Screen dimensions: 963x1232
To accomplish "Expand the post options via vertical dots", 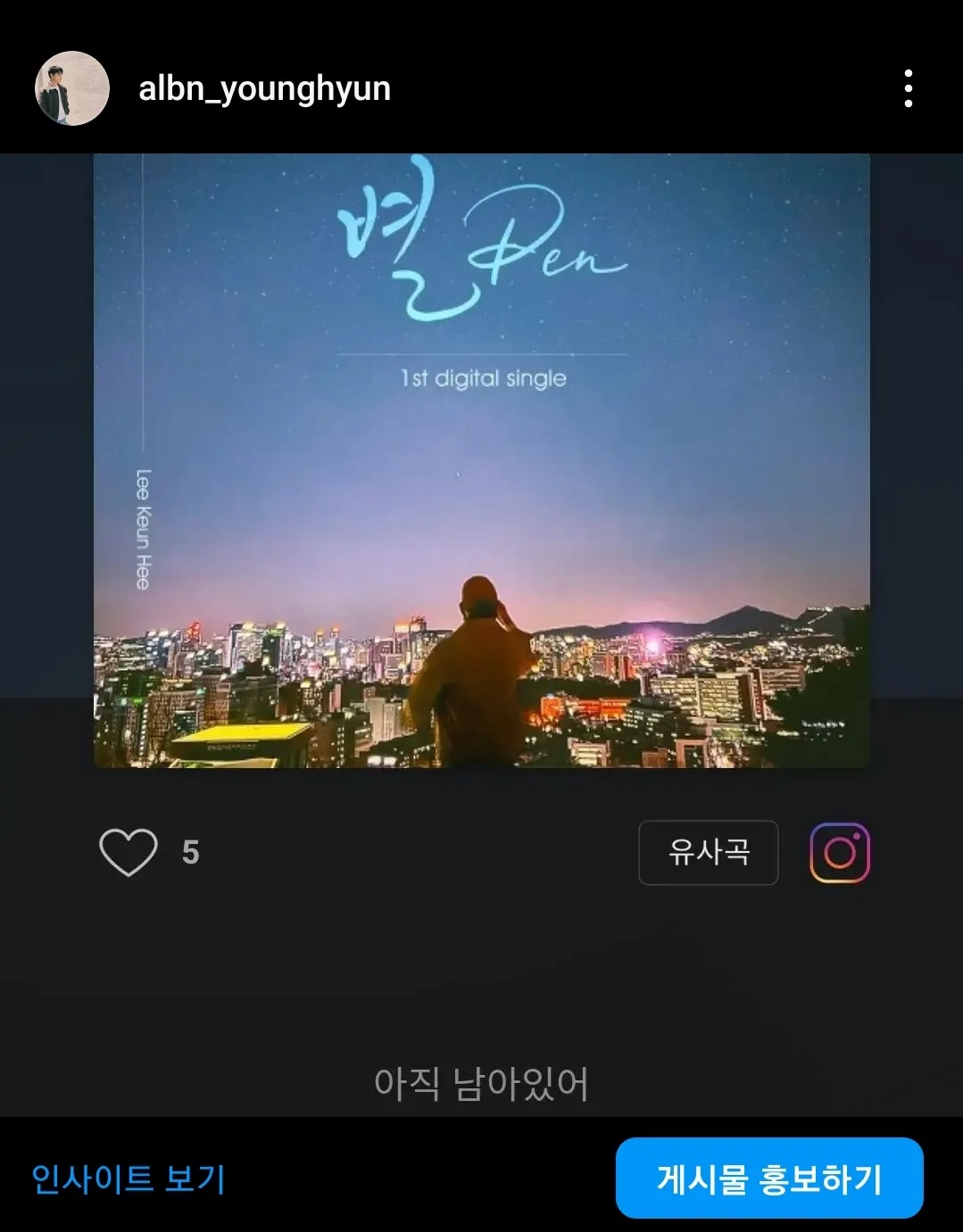I will pos(909,87).
